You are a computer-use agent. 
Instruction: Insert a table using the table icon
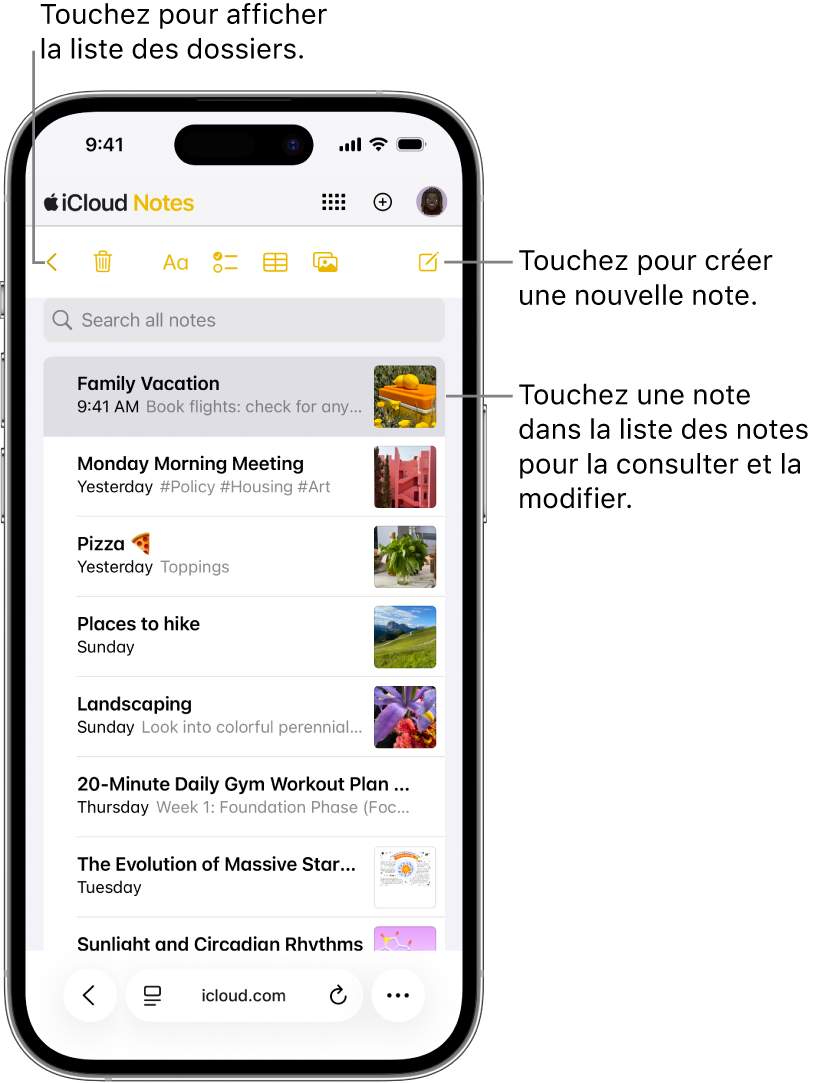275,261
